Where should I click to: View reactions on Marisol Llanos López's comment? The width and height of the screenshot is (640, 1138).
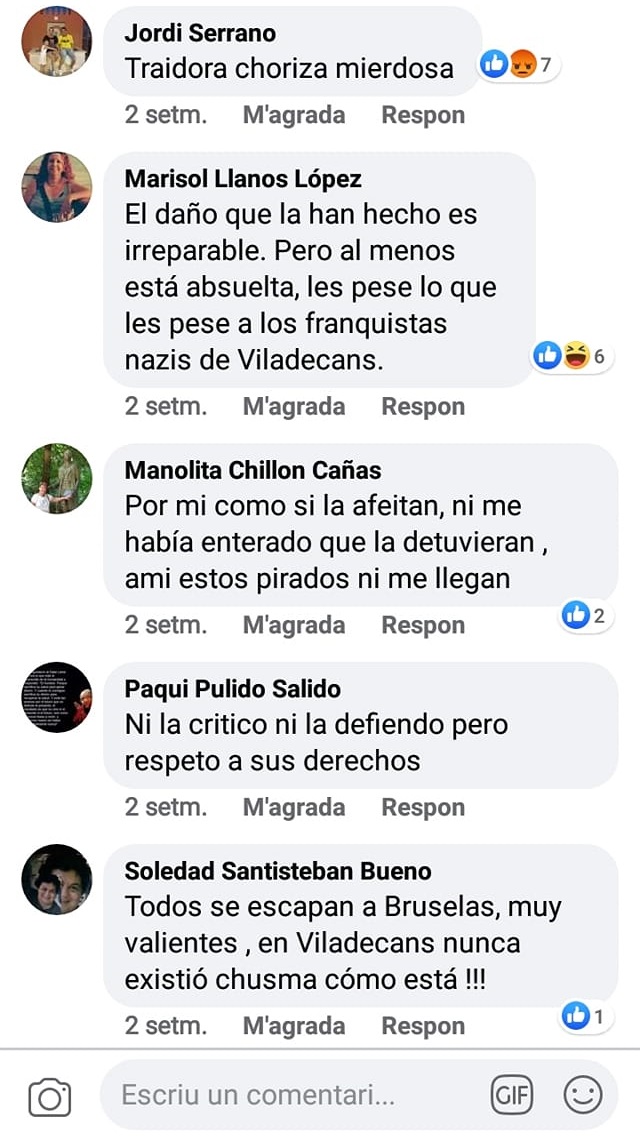pos(572,356)
